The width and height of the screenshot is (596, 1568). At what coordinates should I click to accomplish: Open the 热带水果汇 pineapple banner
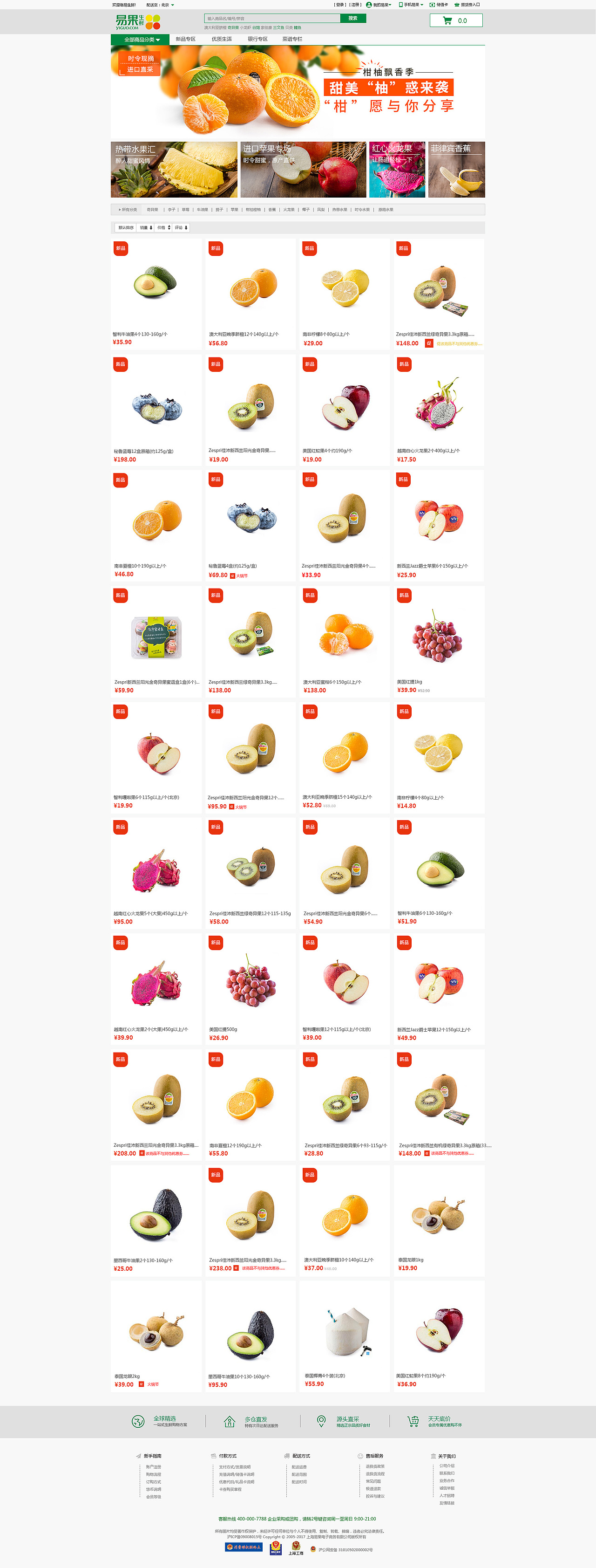click(x=174, y=170)
